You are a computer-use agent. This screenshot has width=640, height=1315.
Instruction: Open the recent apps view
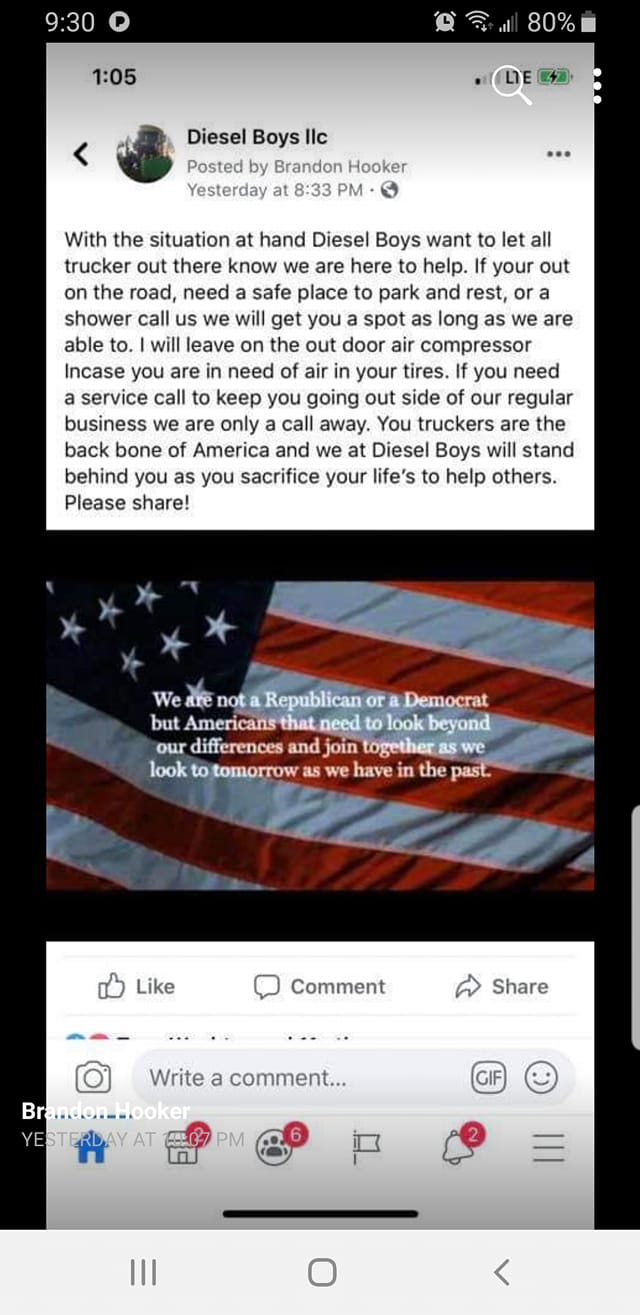click(x=144, y=1272)
